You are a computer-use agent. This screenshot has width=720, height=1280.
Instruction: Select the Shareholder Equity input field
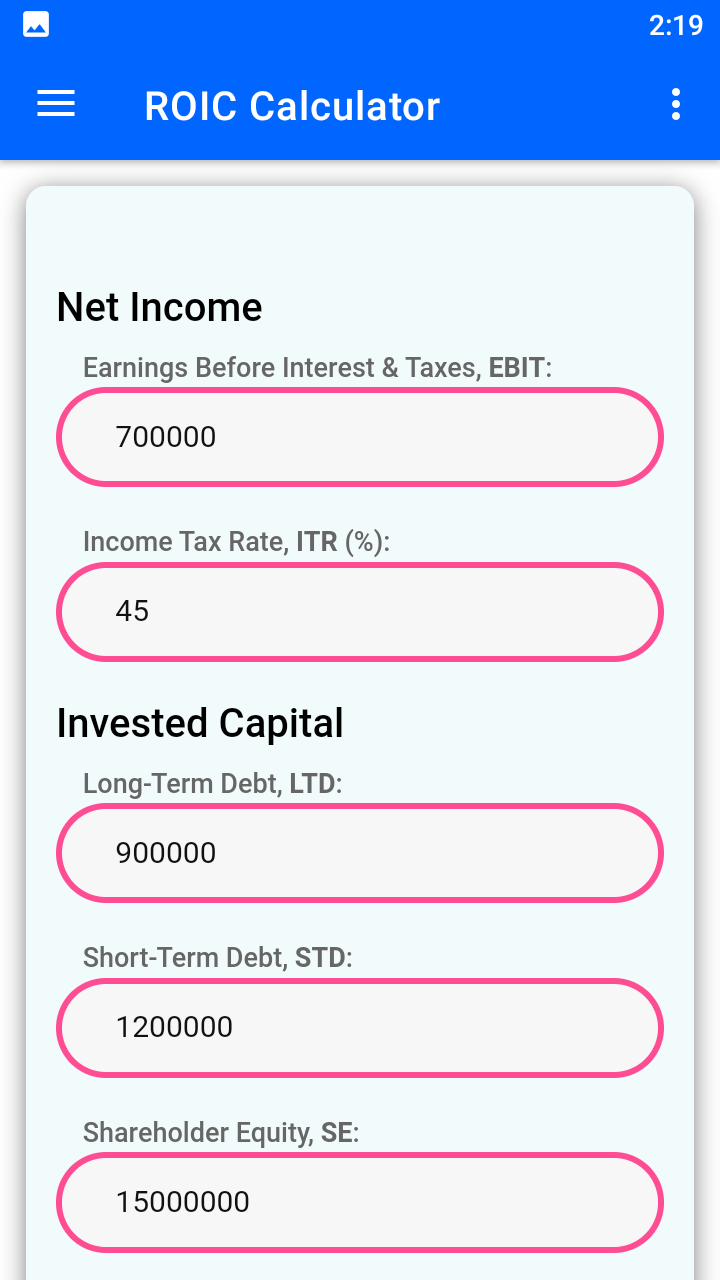coord(360,1202)
